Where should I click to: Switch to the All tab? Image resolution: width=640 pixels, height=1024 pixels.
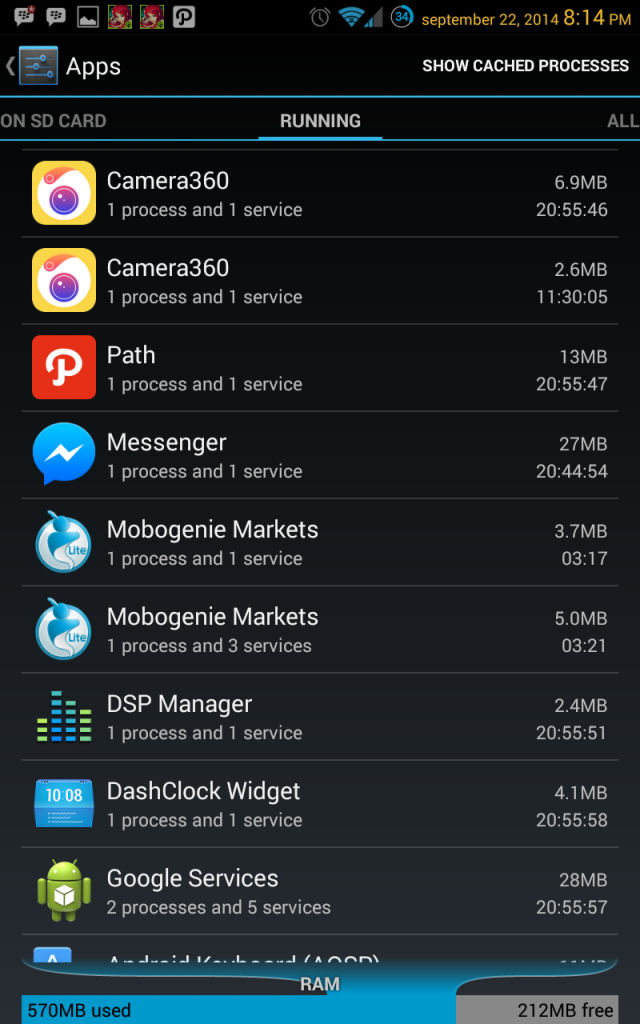point(622,121)
